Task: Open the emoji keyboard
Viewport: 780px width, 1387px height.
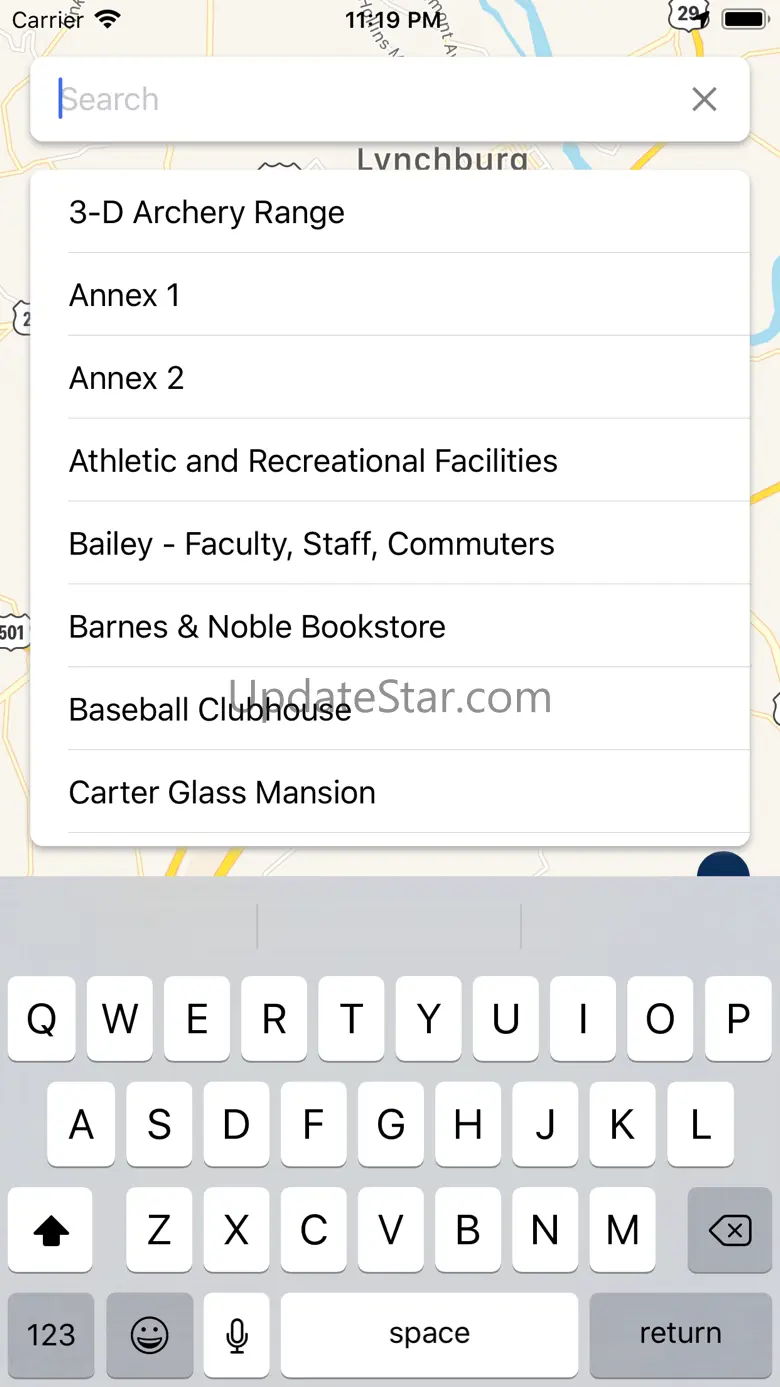Action: tap(149, 1333)
